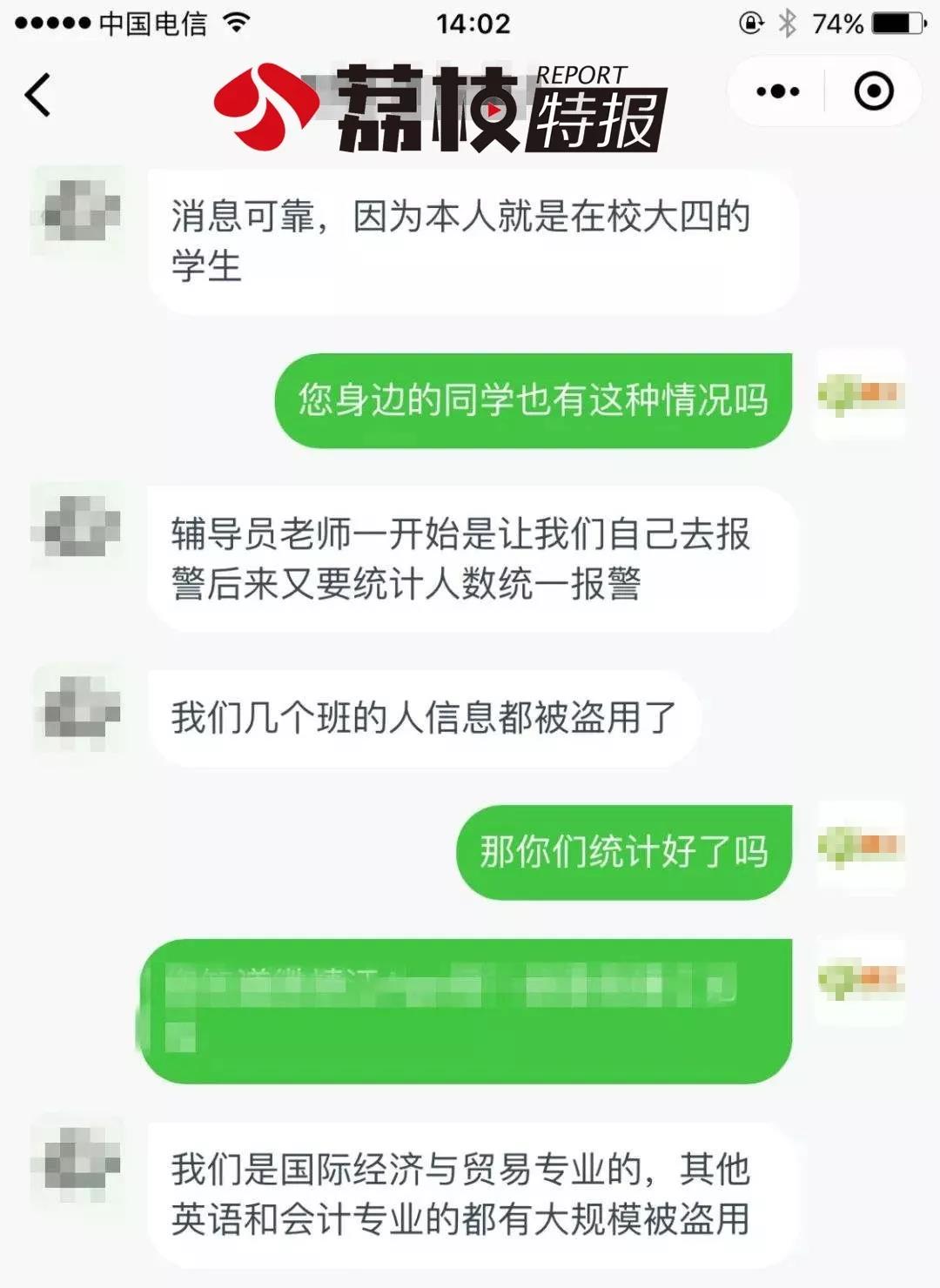Go back using the top-left arrow
The image size is (940, 1288).
(38, 94)
